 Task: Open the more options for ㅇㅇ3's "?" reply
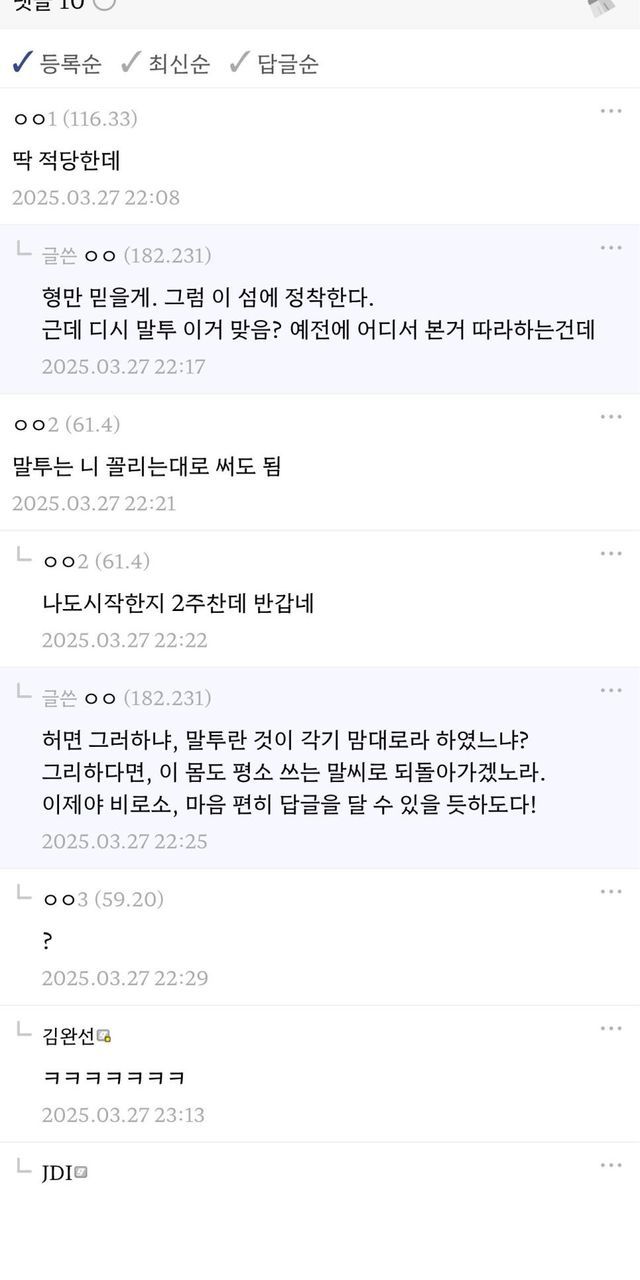click(611, 891)
